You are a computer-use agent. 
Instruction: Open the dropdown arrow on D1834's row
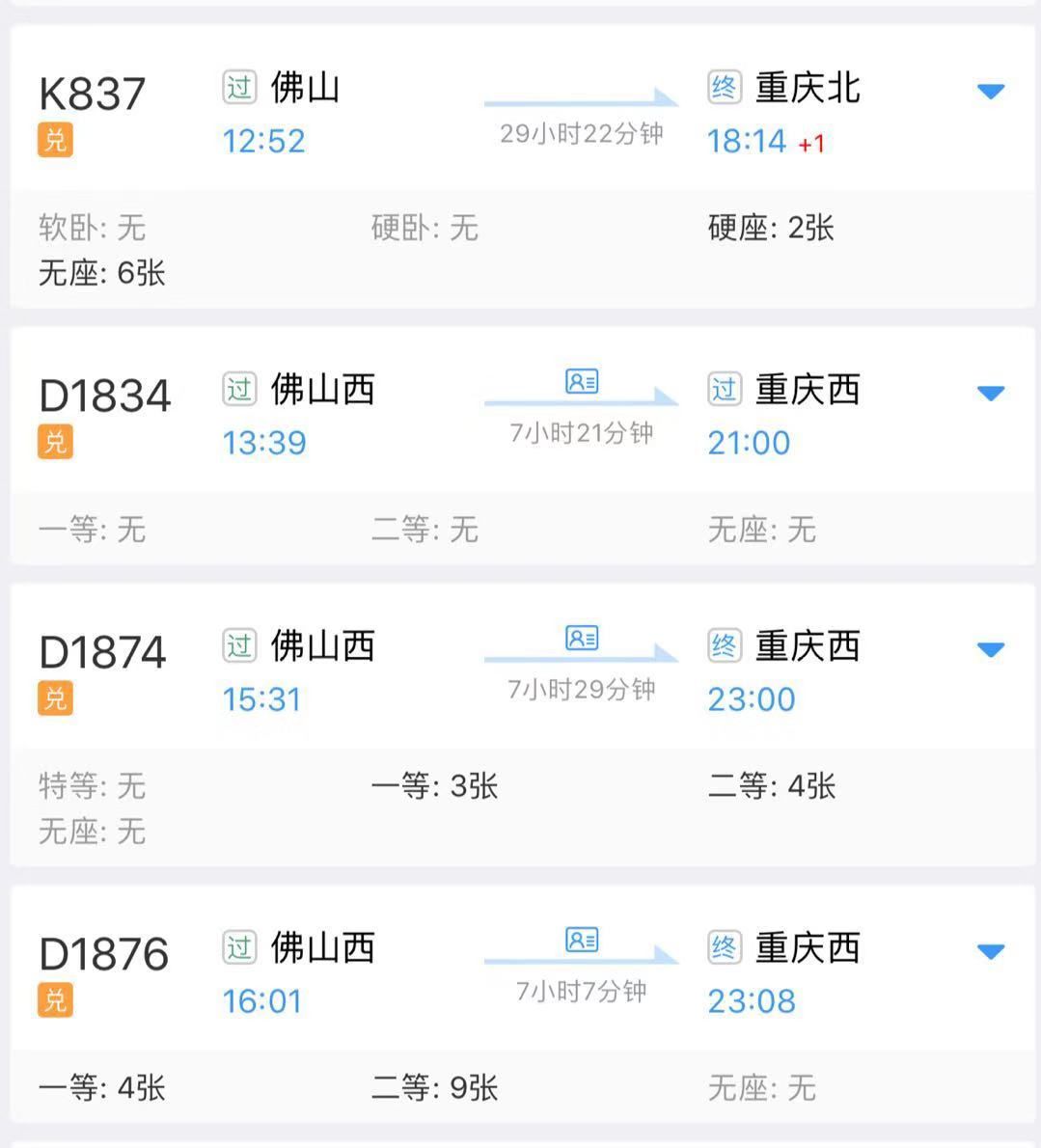[991, 394]
